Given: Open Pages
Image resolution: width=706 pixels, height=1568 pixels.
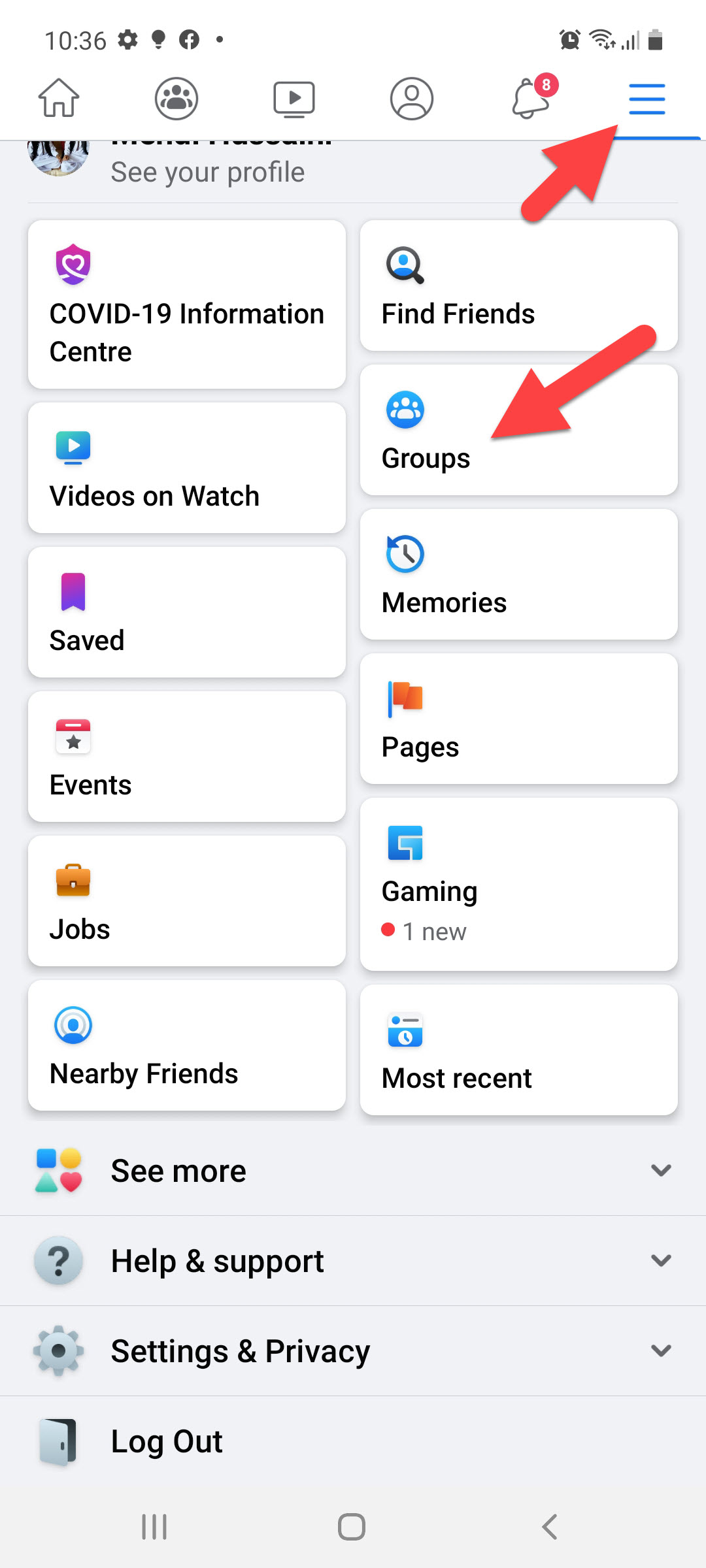Looking at the screenshot, I should pos(518,719).
